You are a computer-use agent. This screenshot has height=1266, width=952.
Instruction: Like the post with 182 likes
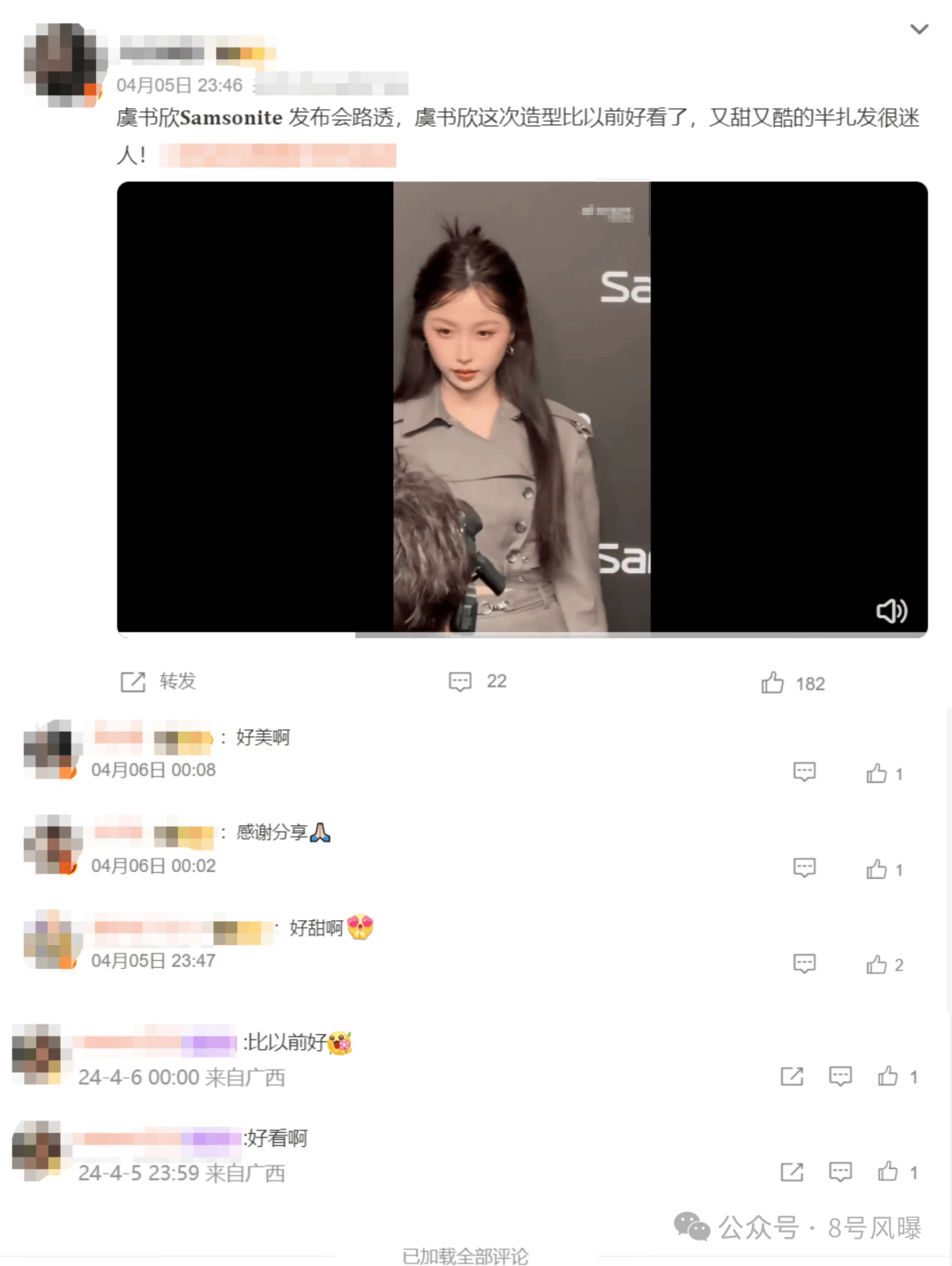tap(792, 683)
